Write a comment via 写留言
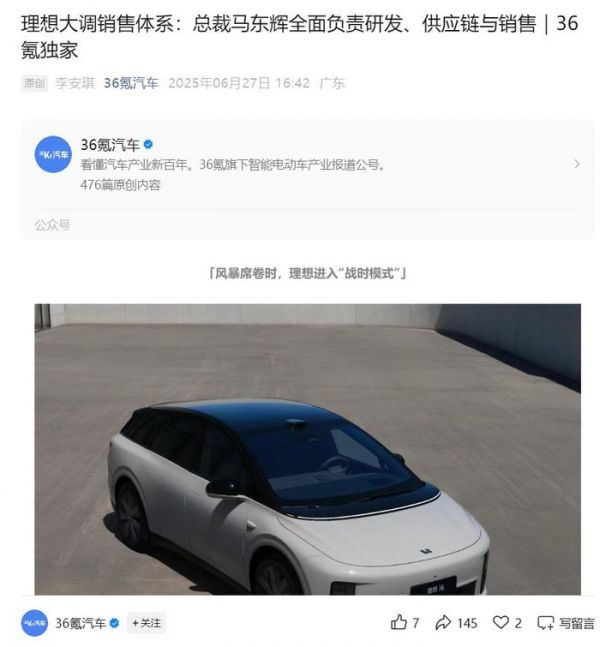Image resolution: width=600 pixels, height=647 pixels. (x=566, y=622)
